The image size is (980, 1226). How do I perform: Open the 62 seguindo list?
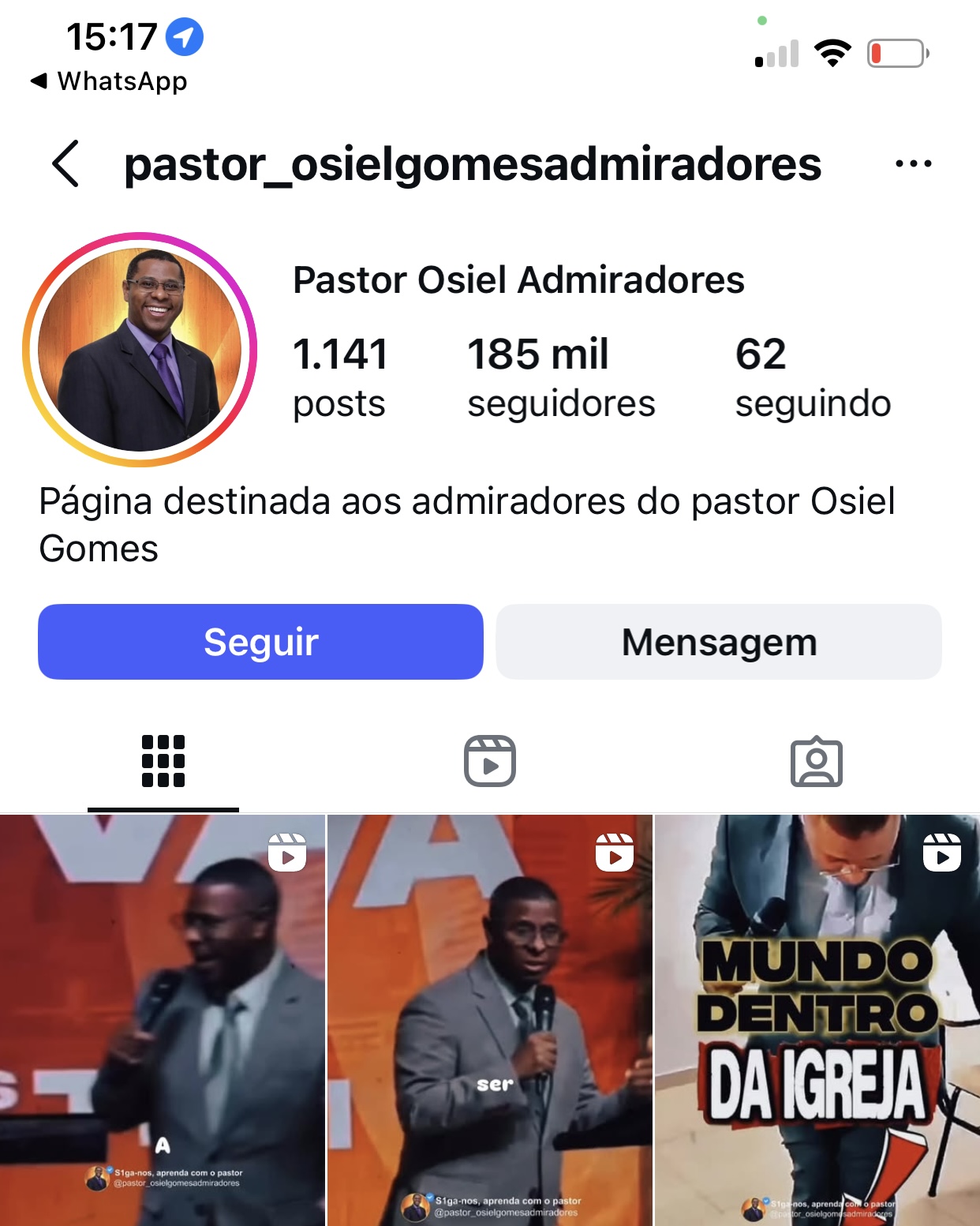coord(812,377)
